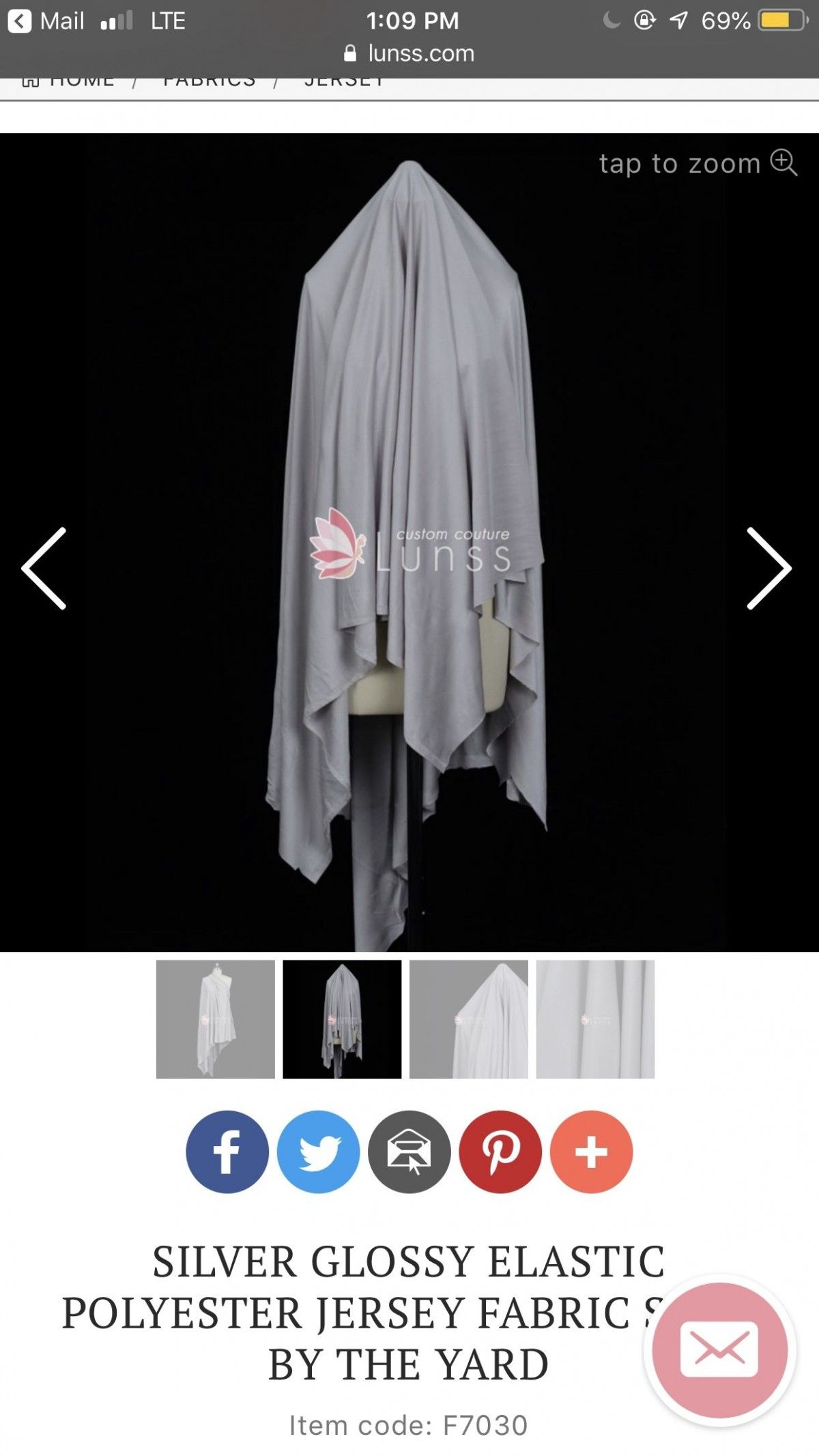This screenshot has width=819, height=1456.
Task: Zoom the fabric image with tap to zoom
Action: [x=698, y=164]
